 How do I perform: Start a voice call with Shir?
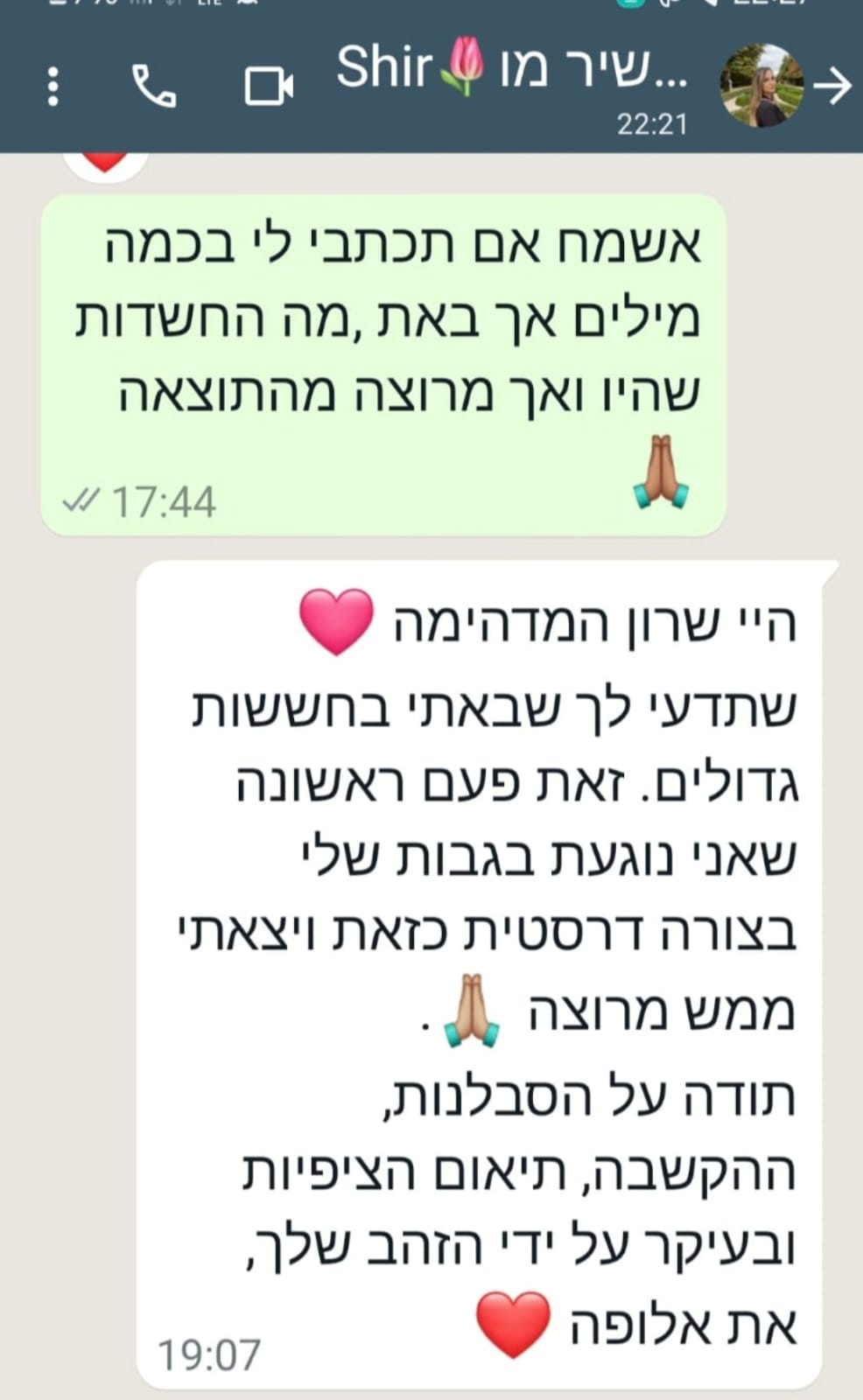click(154, 86)
